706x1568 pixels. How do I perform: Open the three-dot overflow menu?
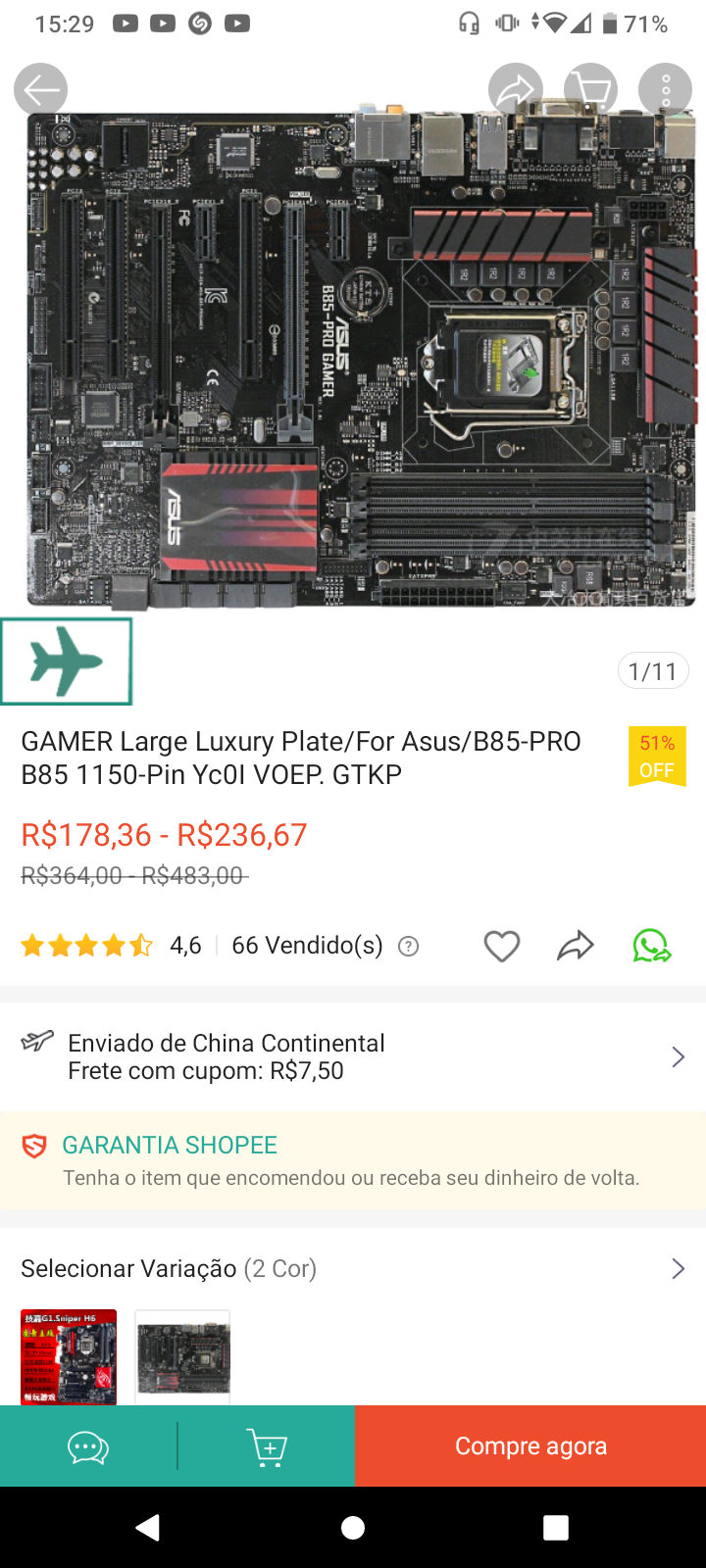click(x=665, y=91)
